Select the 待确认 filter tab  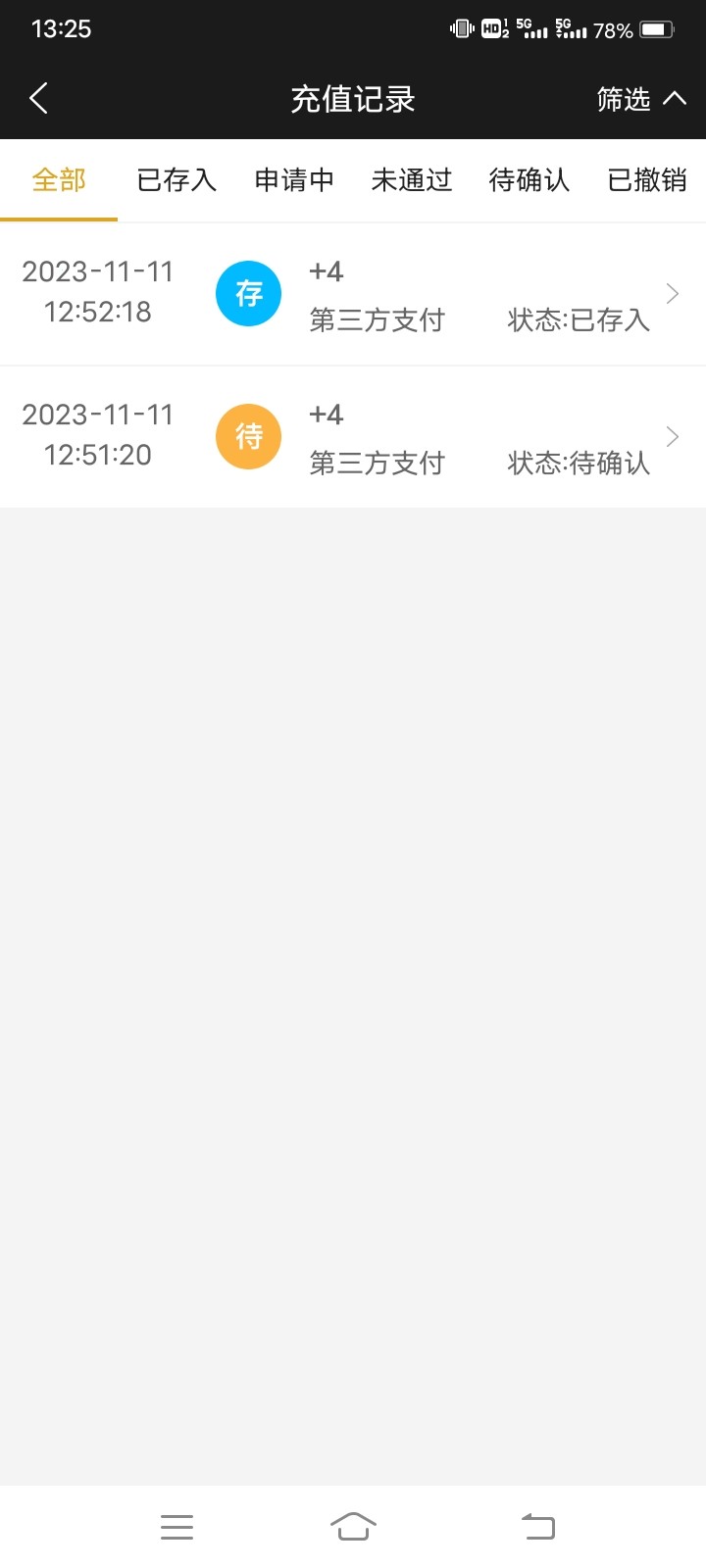pos(529,180)
